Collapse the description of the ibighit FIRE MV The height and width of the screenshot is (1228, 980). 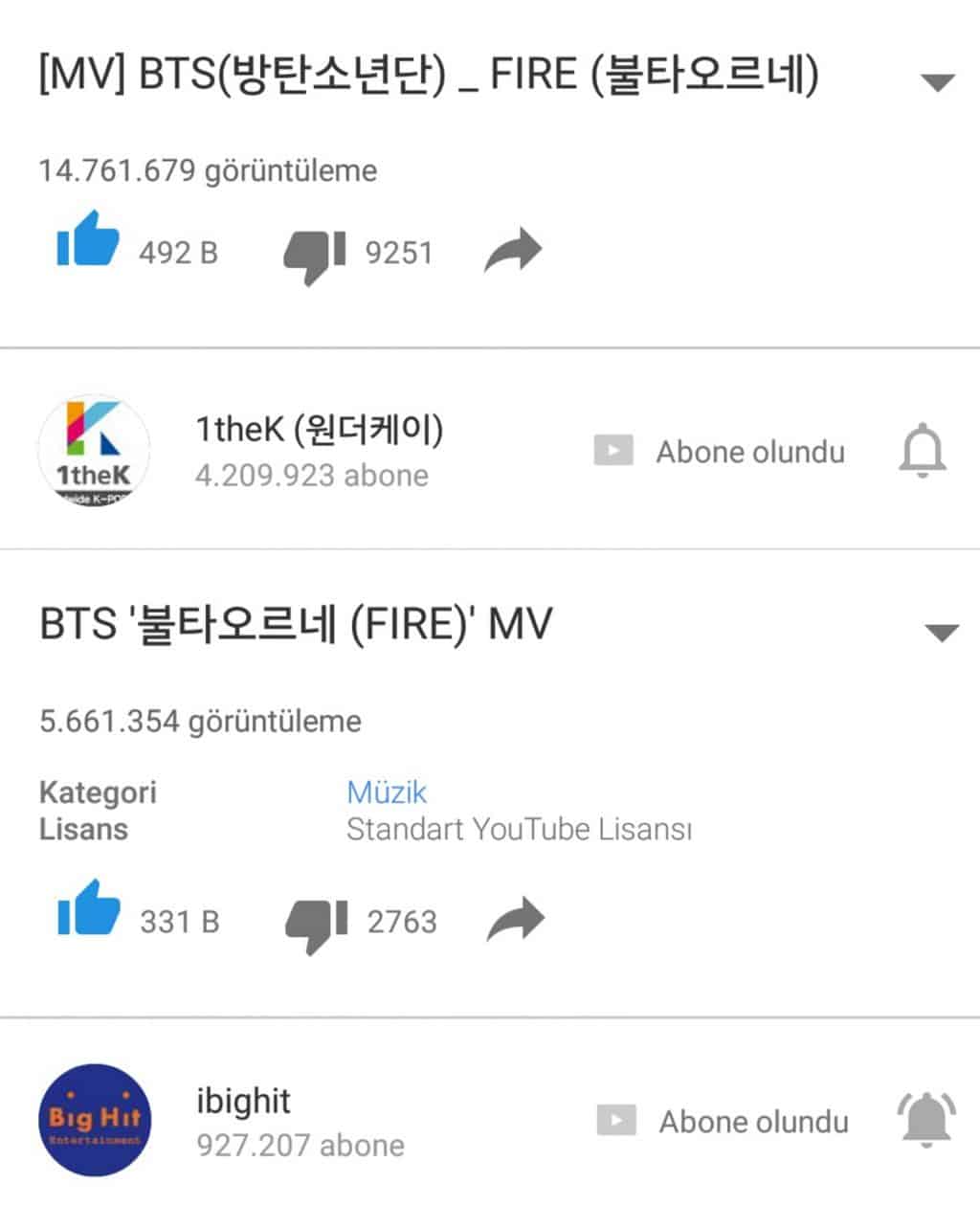(942, 633)
